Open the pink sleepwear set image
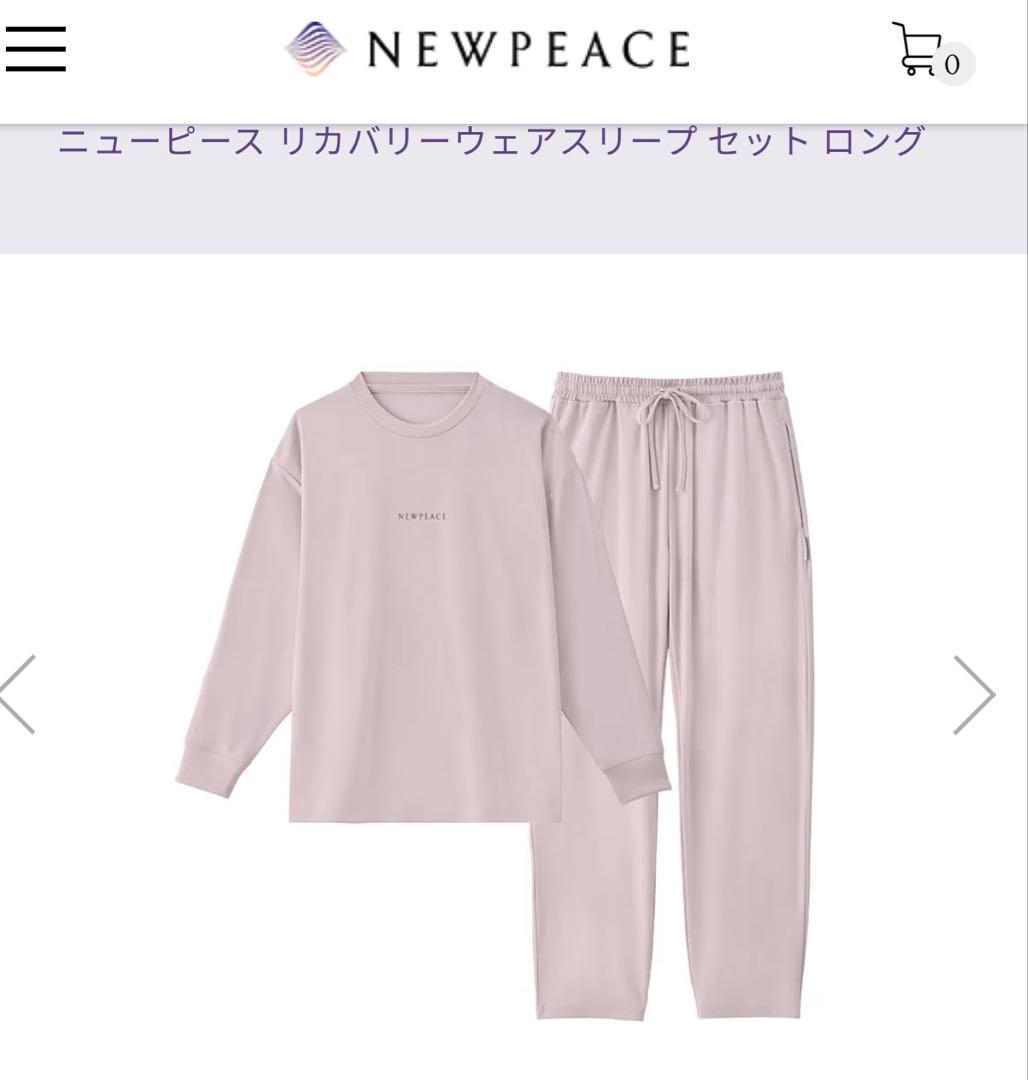This screenshot has width=1028, height=1080. point(495,690)
